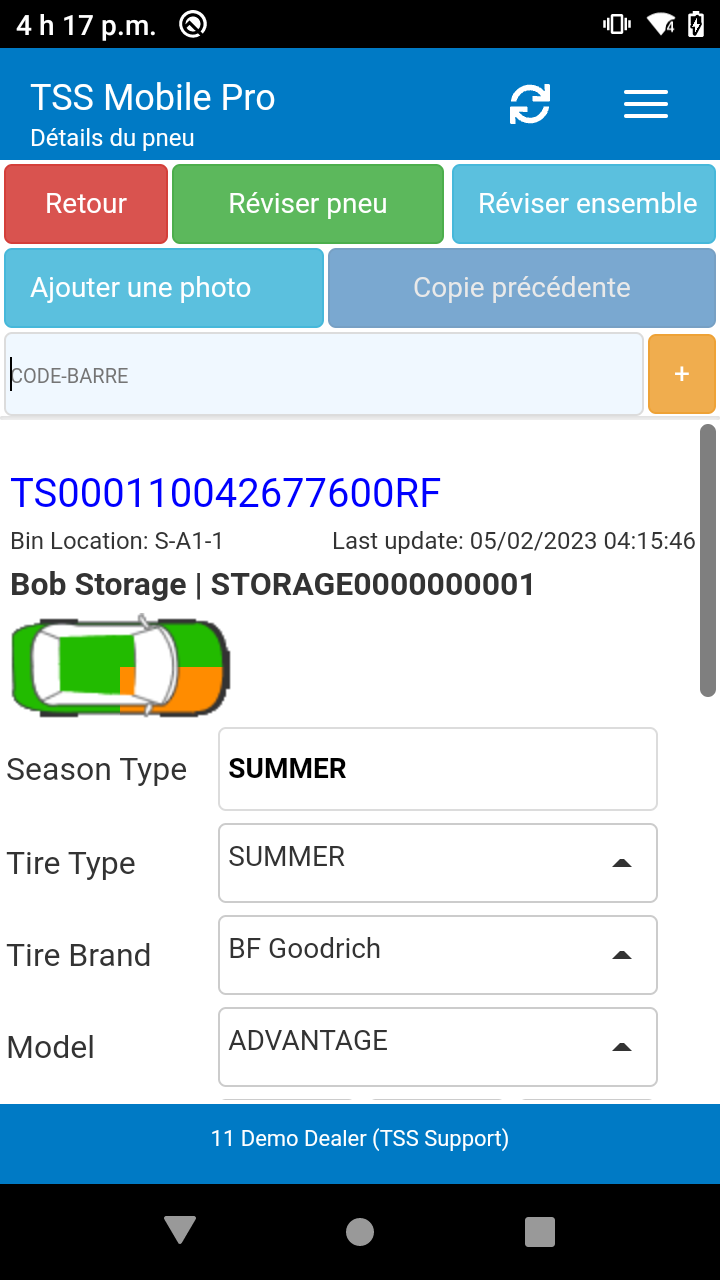Open tire link TS000110042677600RF
720x1280 pixels.
[x=226, y=493]
